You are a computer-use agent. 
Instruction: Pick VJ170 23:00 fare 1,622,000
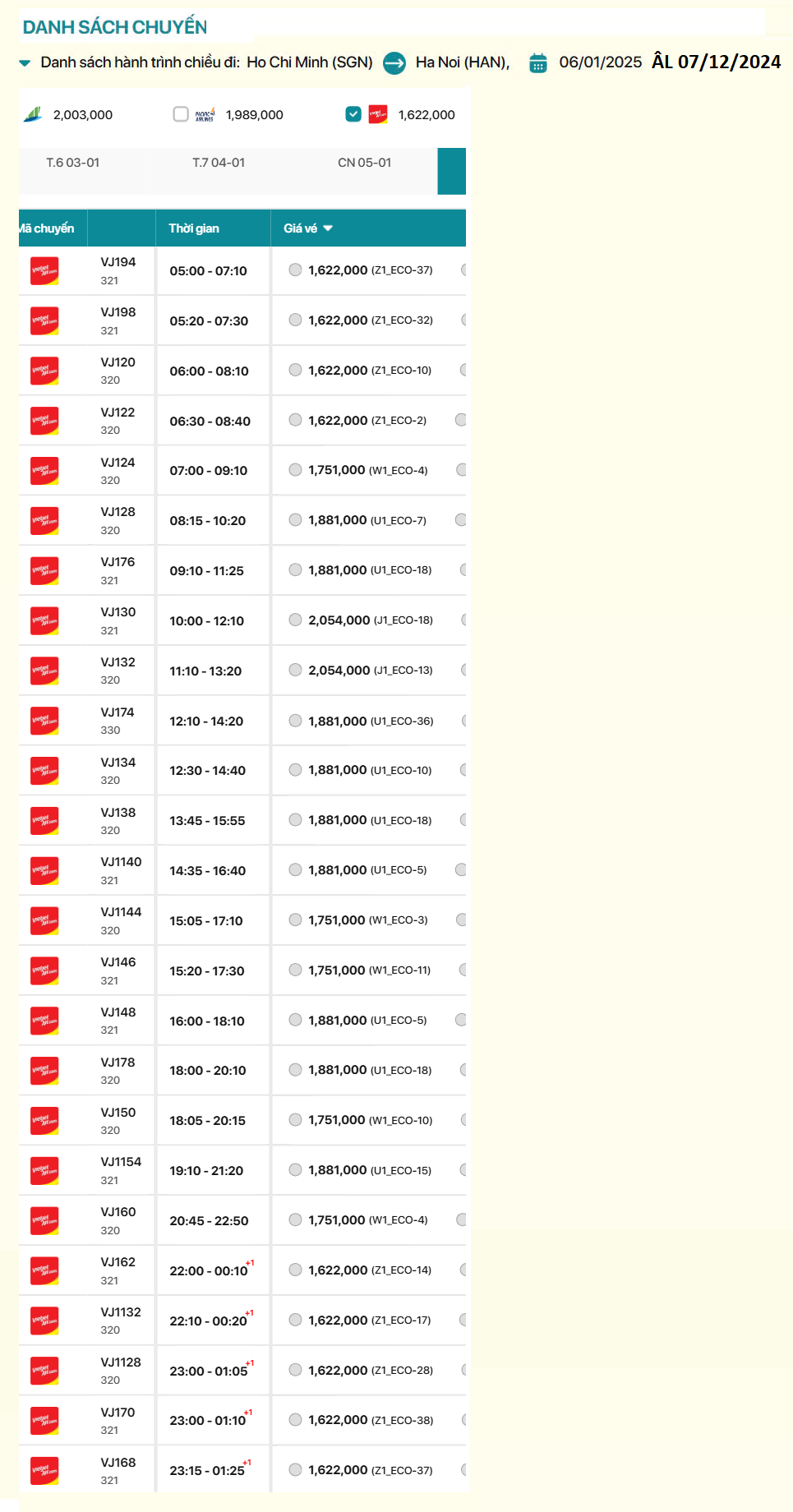point(295,1420)
